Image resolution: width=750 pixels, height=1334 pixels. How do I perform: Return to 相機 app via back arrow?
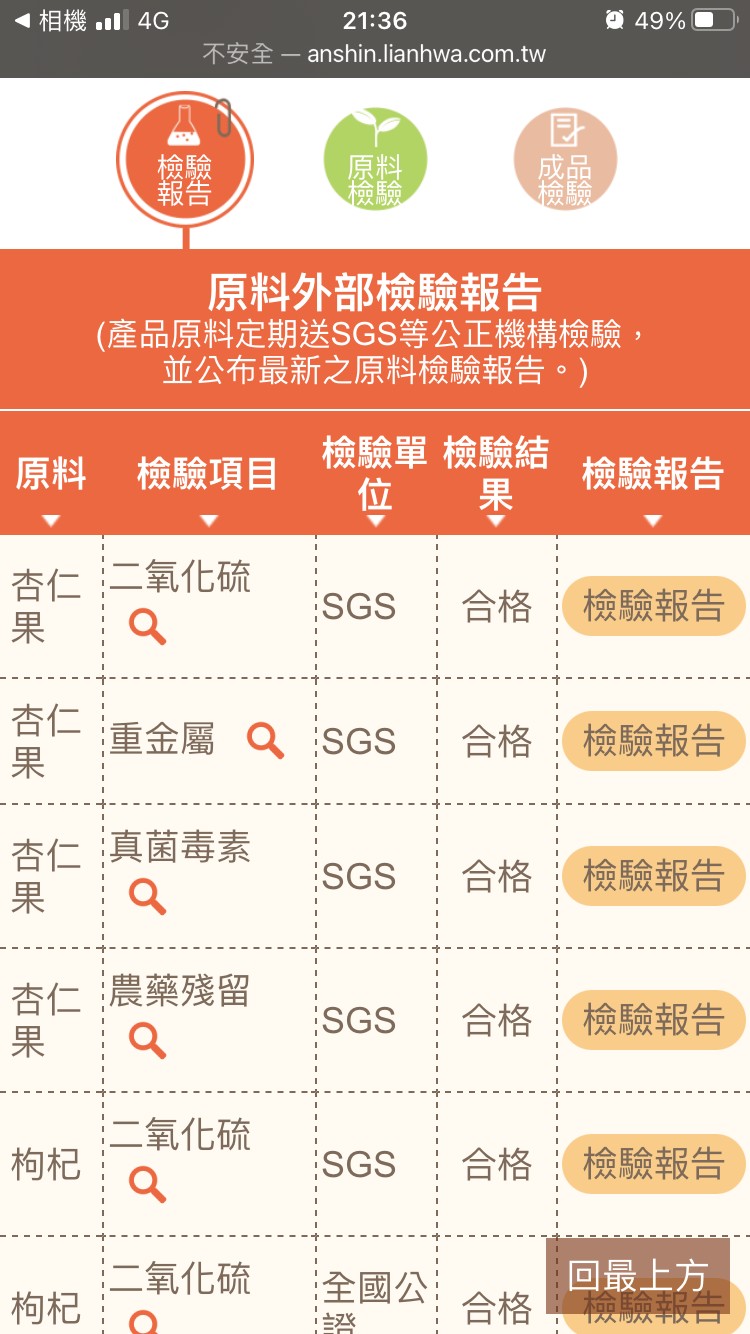pyautogui.click(x=50, y=20)
